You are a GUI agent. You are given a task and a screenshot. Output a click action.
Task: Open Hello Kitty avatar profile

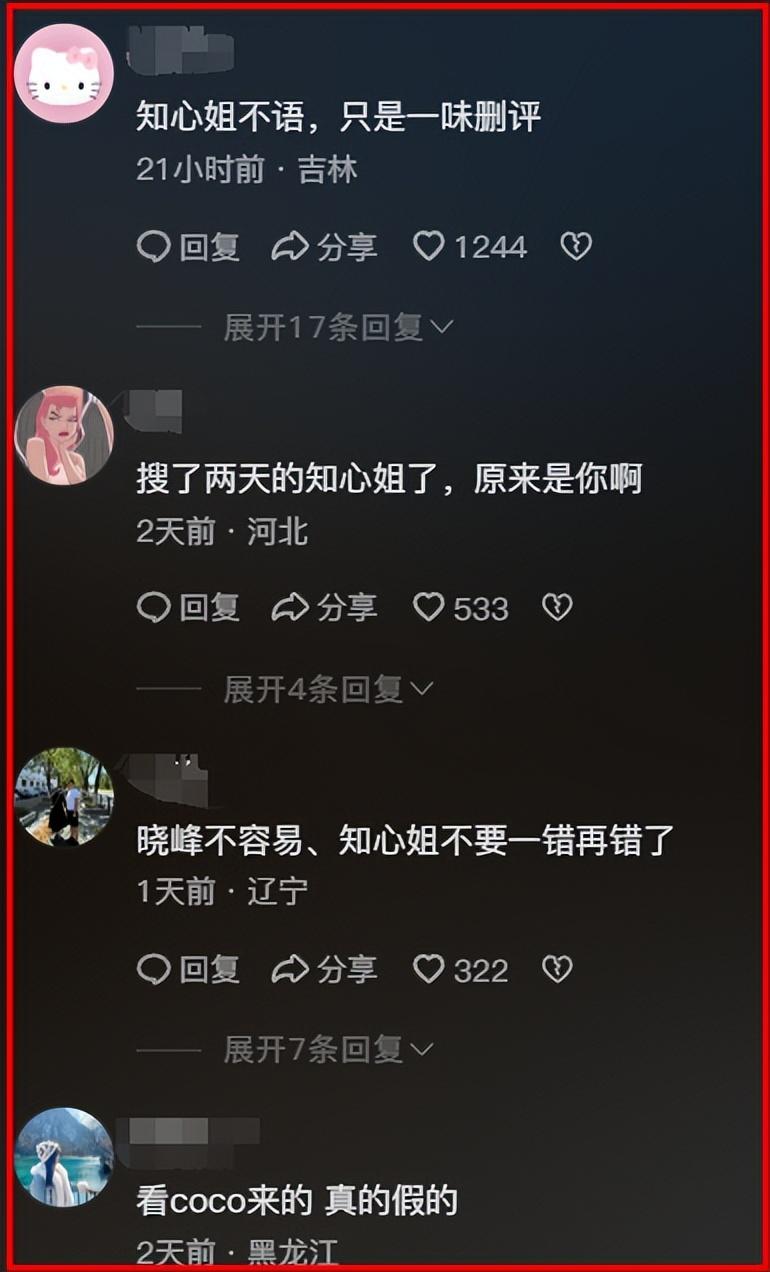64,74
